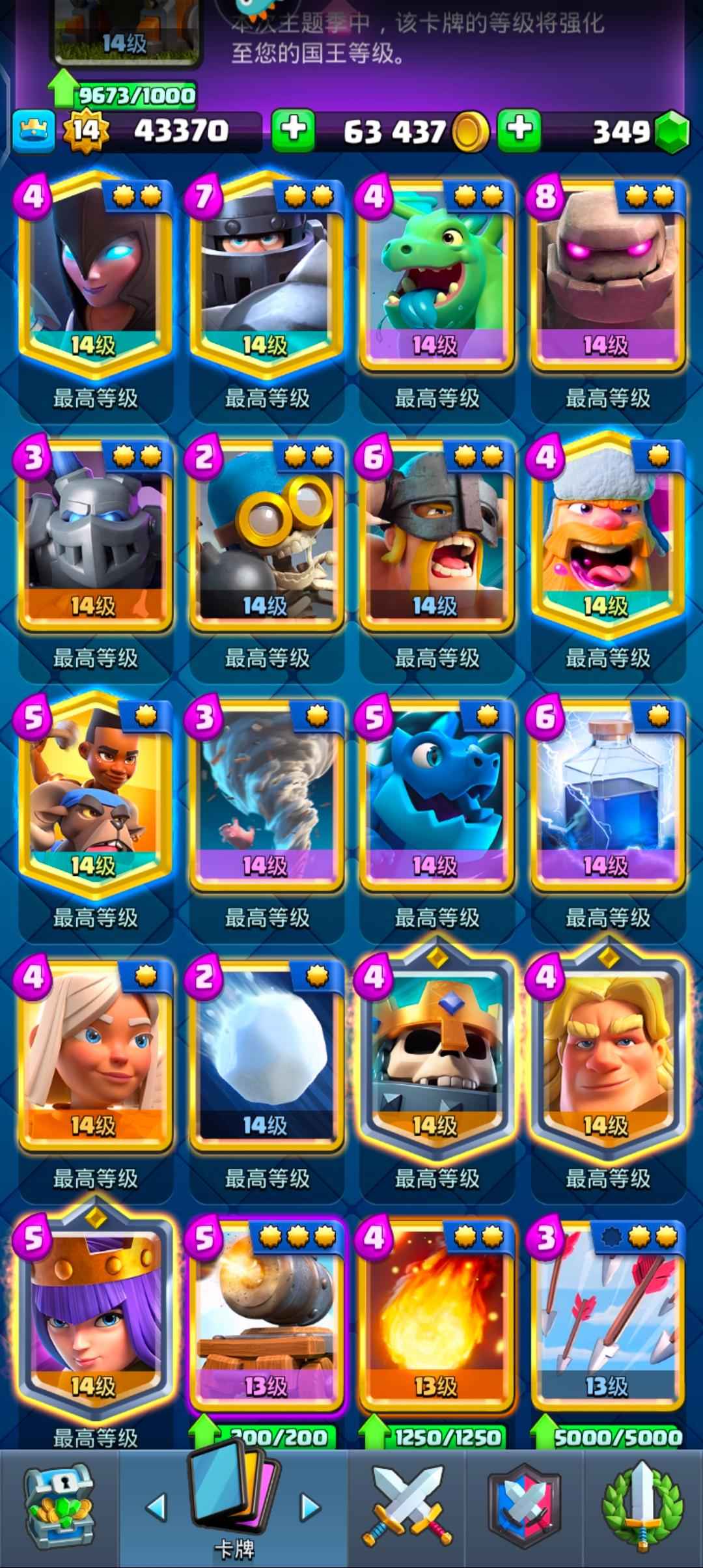Select the Mega Knight card

(266, 273)
